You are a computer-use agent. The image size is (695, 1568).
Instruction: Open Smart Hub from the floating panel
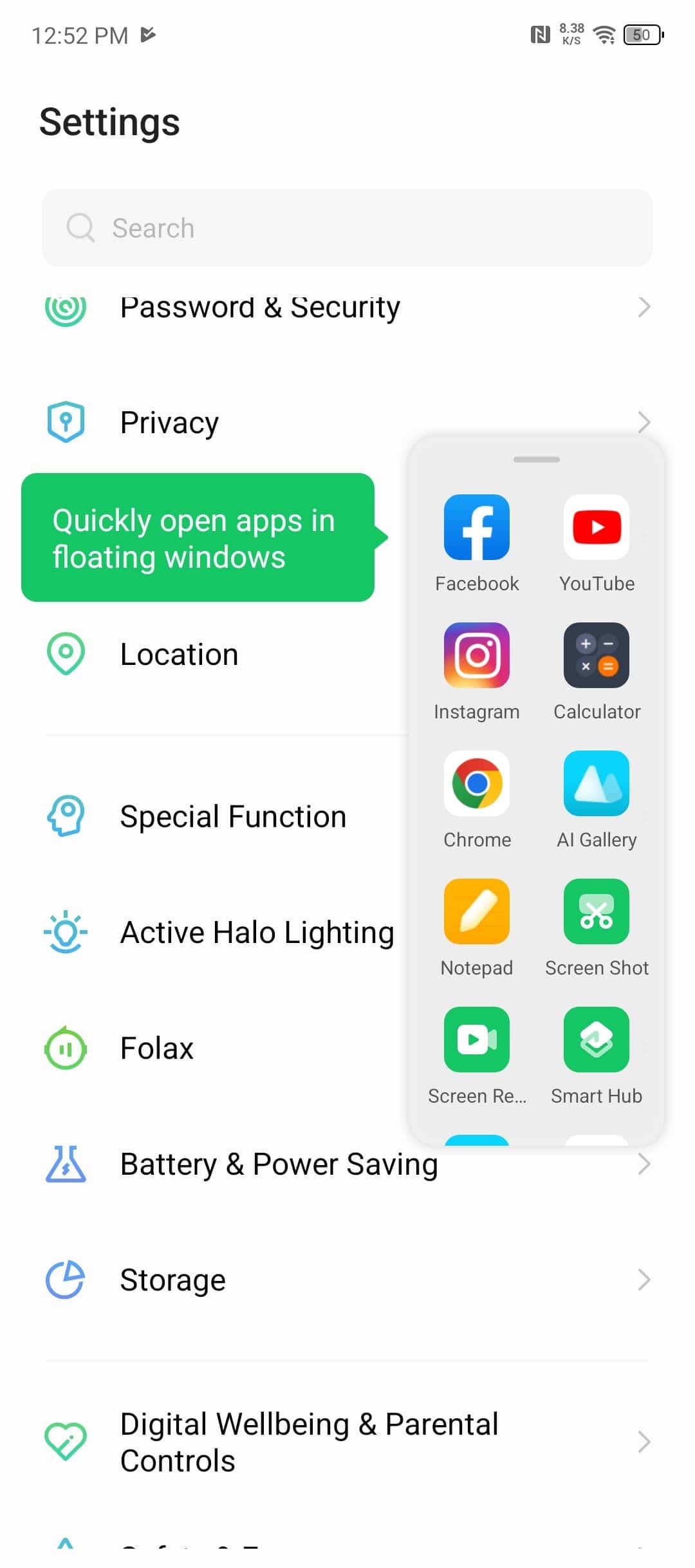(597, 1056)
